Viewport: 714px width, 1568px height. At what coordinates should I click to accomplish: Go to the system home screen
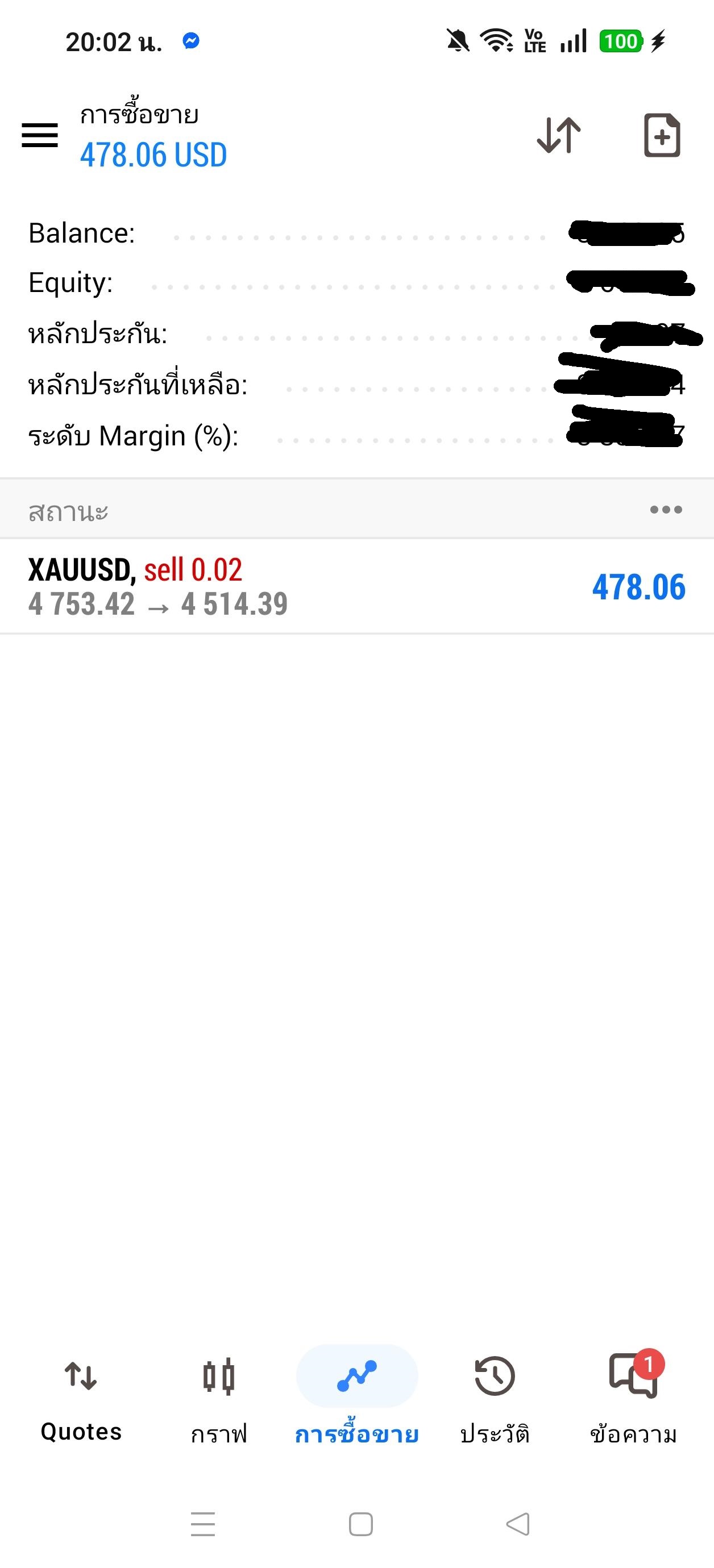[x=360, y=1524]
